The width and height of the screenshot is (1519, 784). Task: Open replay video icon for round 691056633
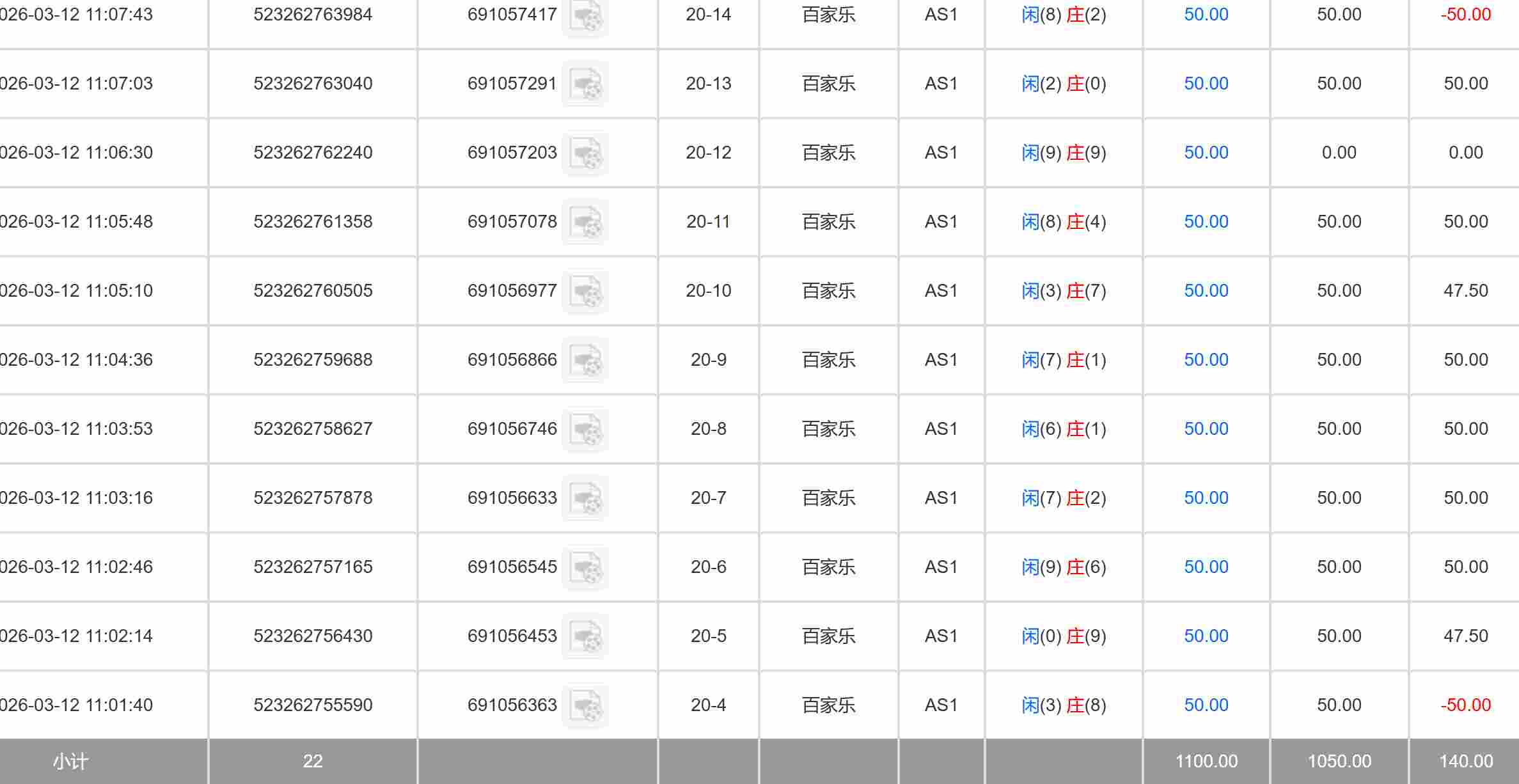(x=585, y=498)
